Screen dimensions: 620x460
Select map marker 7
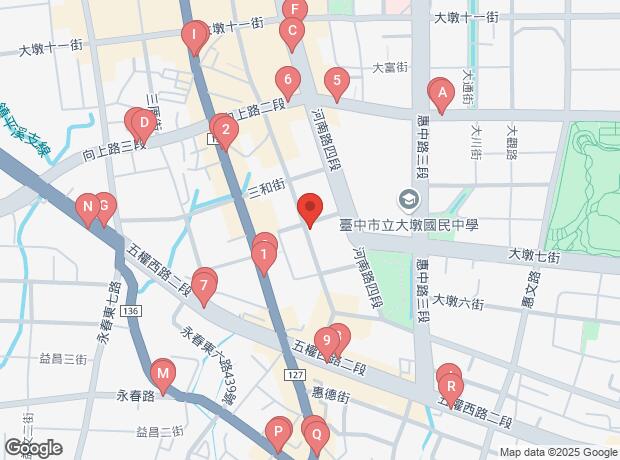coord(204,287)
